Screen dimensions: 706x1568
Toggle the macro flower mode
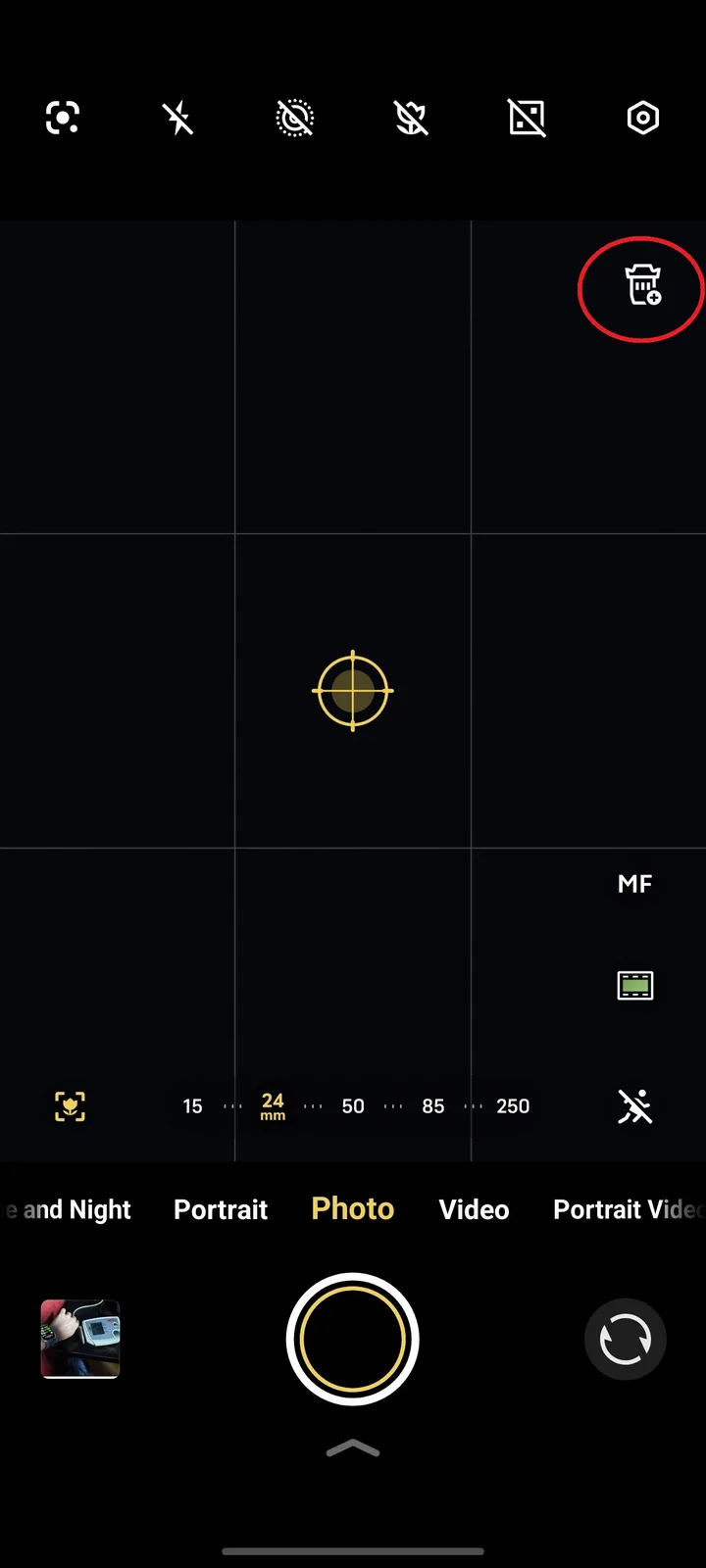(411, 119)
